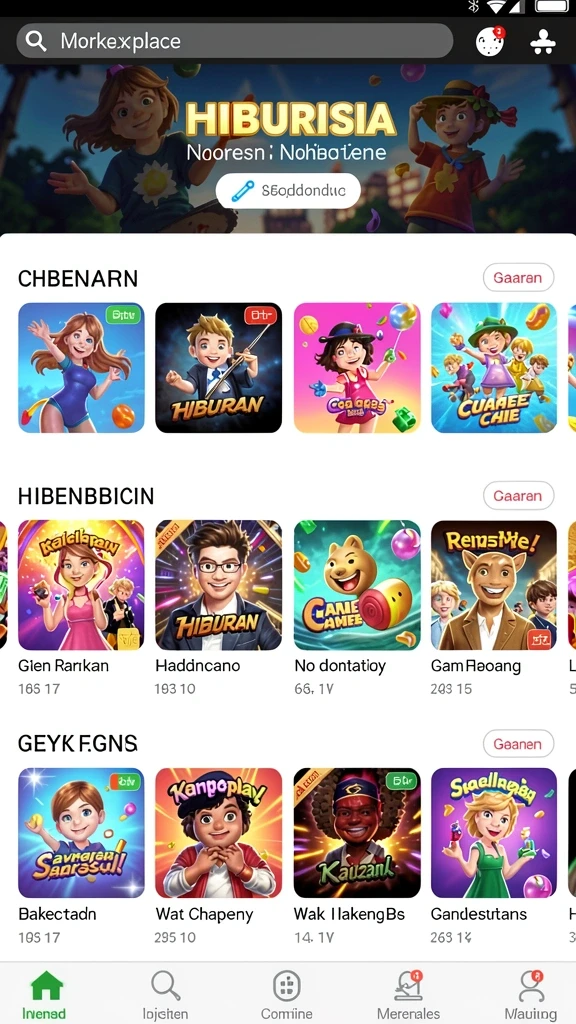Switch to the Merenales tab
The width and height of the screenshot is (576, 1024).
(x=408, y=995)
